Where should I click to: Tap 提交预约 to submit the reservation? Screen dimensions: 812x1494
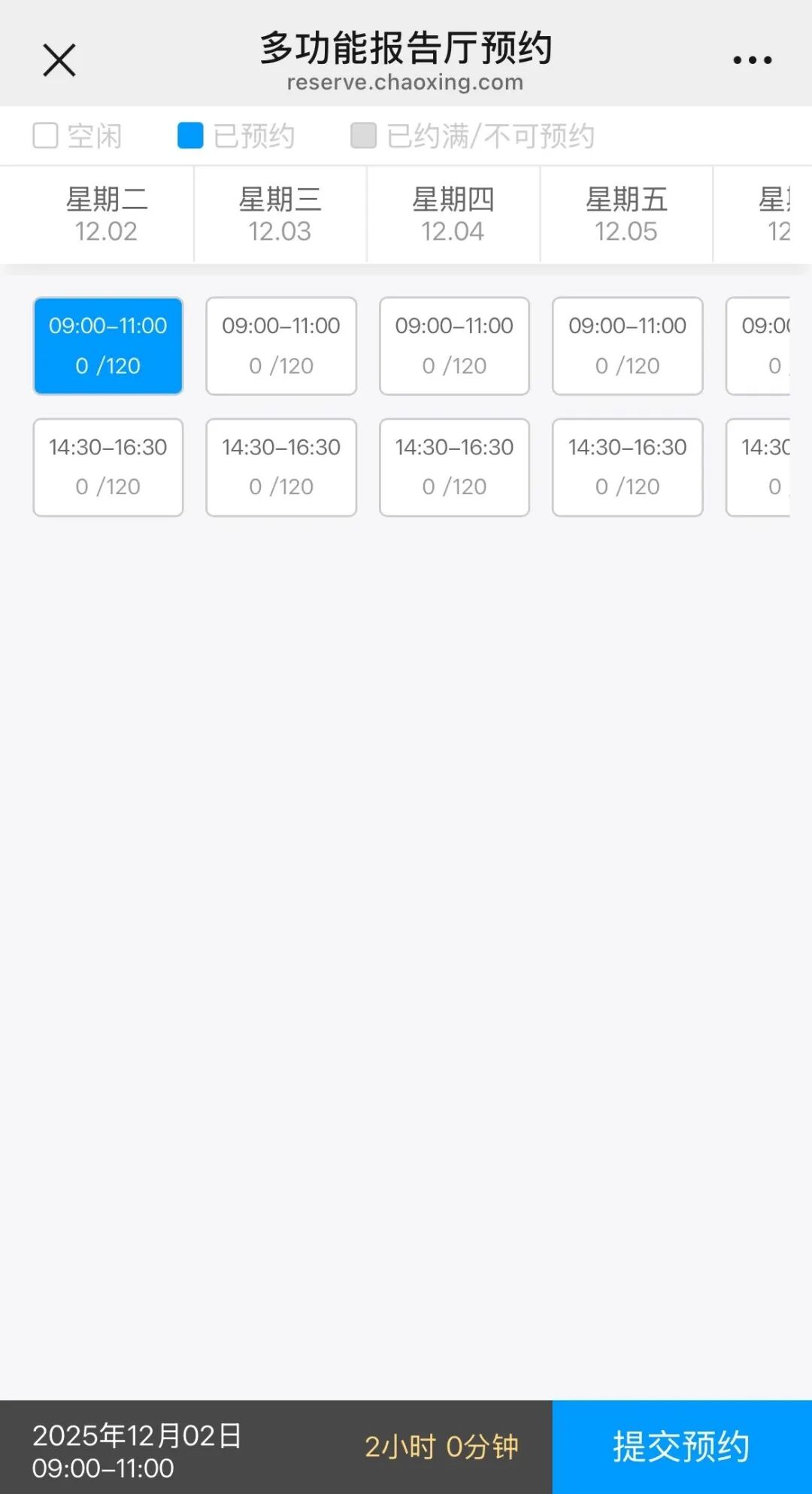[x=681, y=1447]
